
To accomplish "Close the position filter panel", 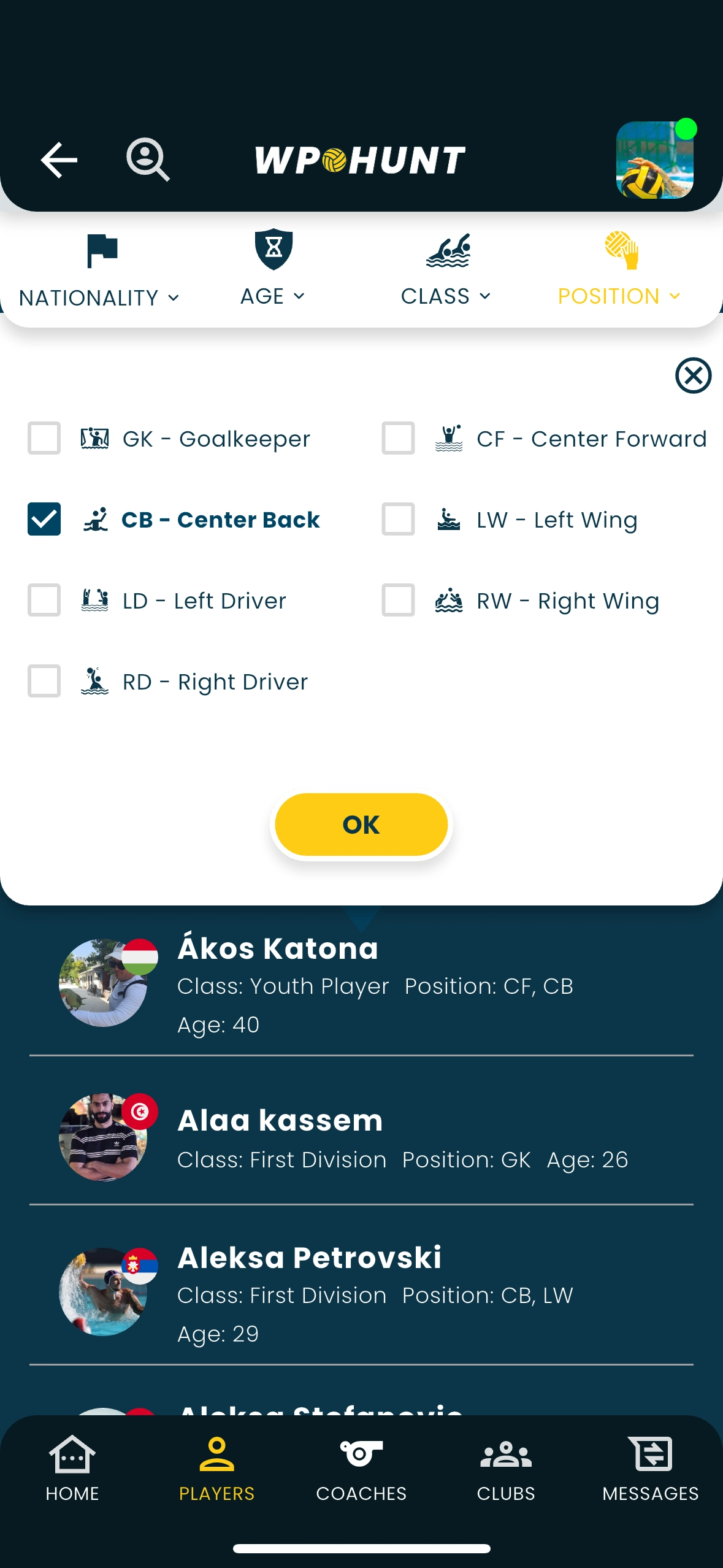I will coord(693,375).
